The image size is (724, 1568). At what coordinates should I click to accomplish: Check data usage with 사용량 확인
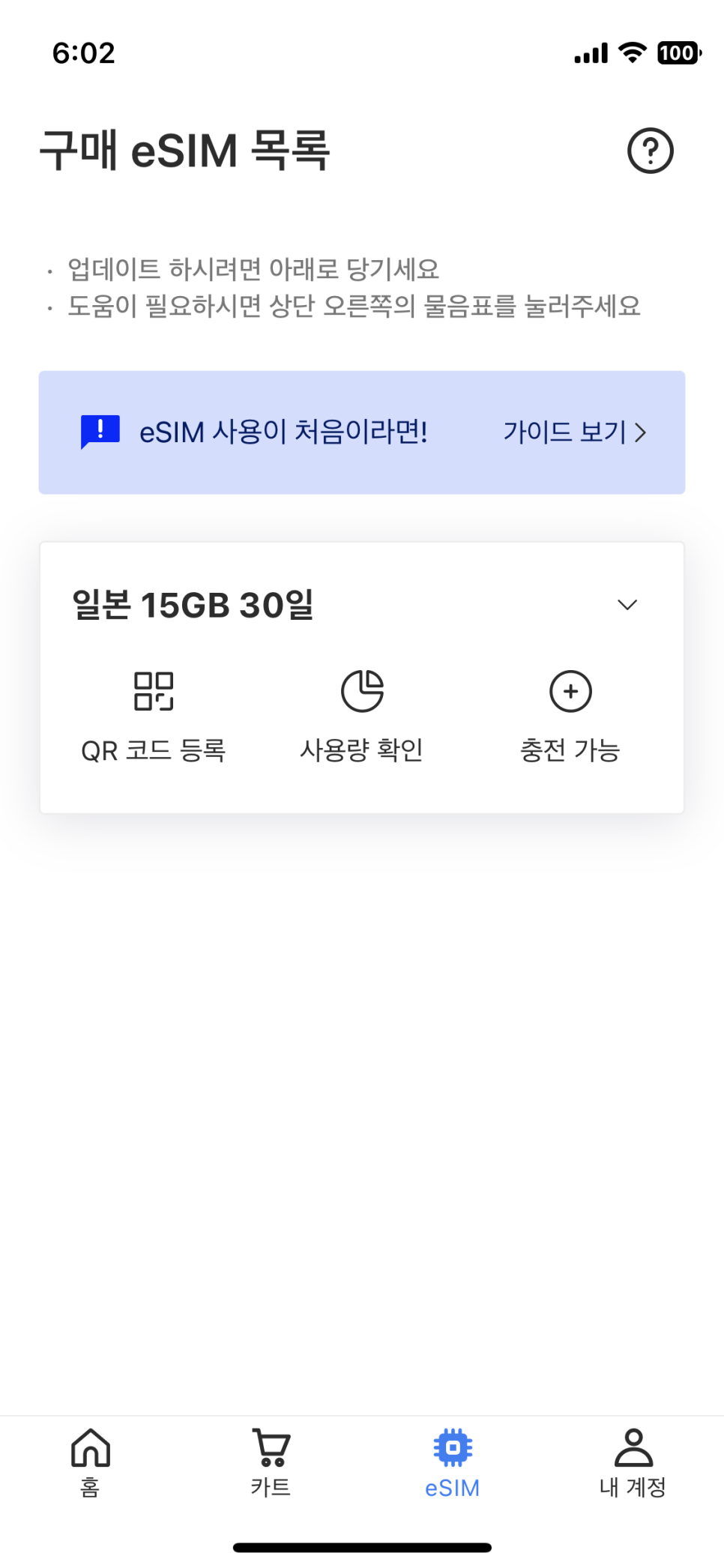coord(362,717)
